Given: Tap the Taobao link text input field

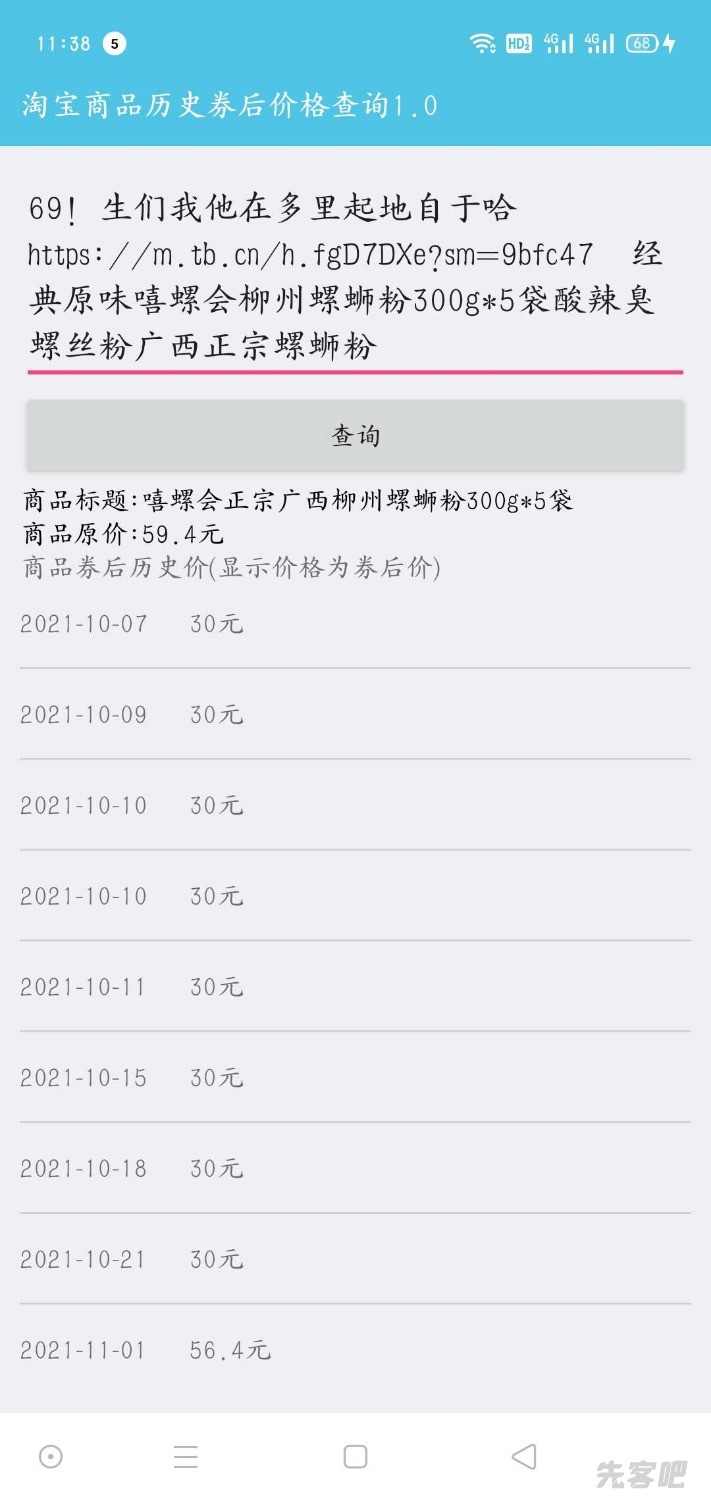Looking at the screenshot, I should 355,277.
